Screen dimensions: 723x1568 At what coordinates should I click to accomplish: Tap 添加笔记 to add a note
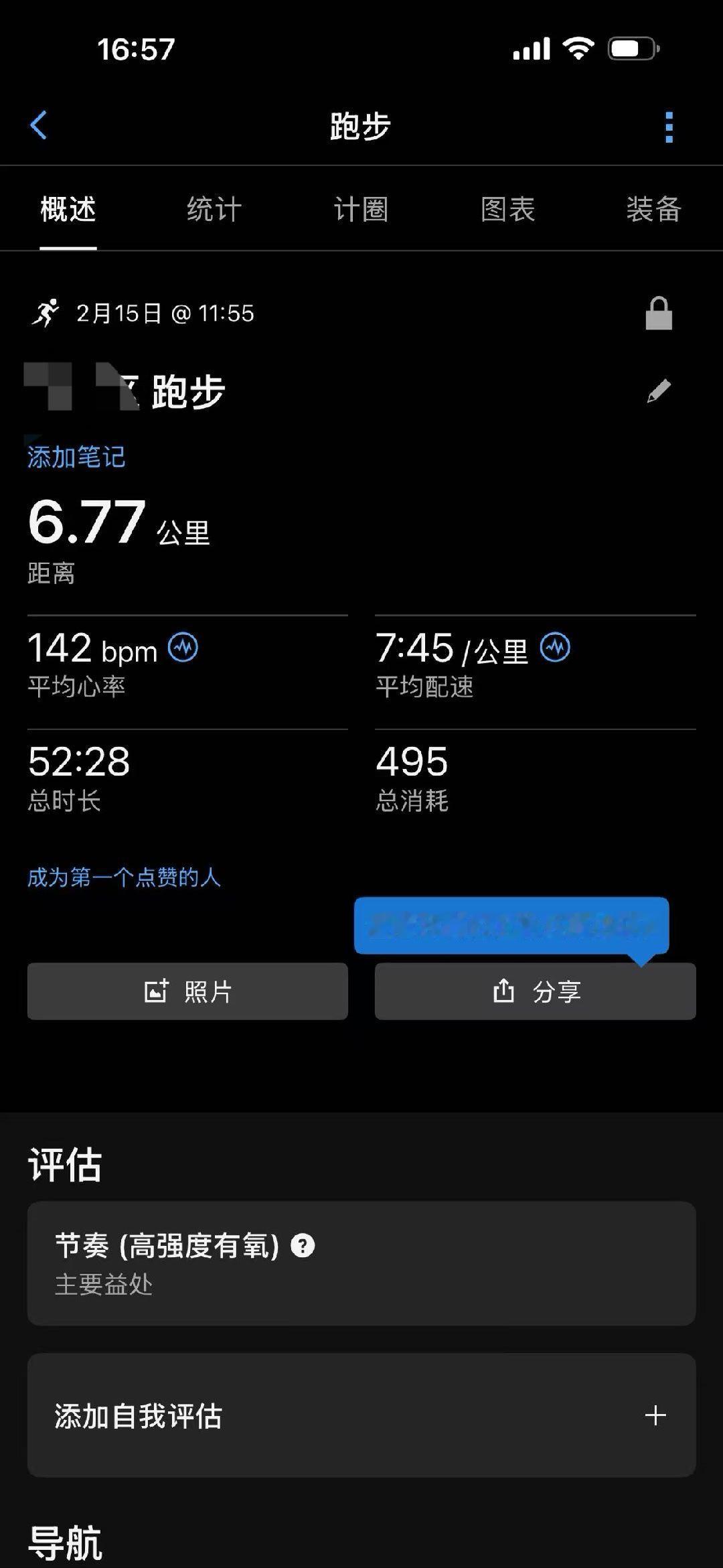75,457
